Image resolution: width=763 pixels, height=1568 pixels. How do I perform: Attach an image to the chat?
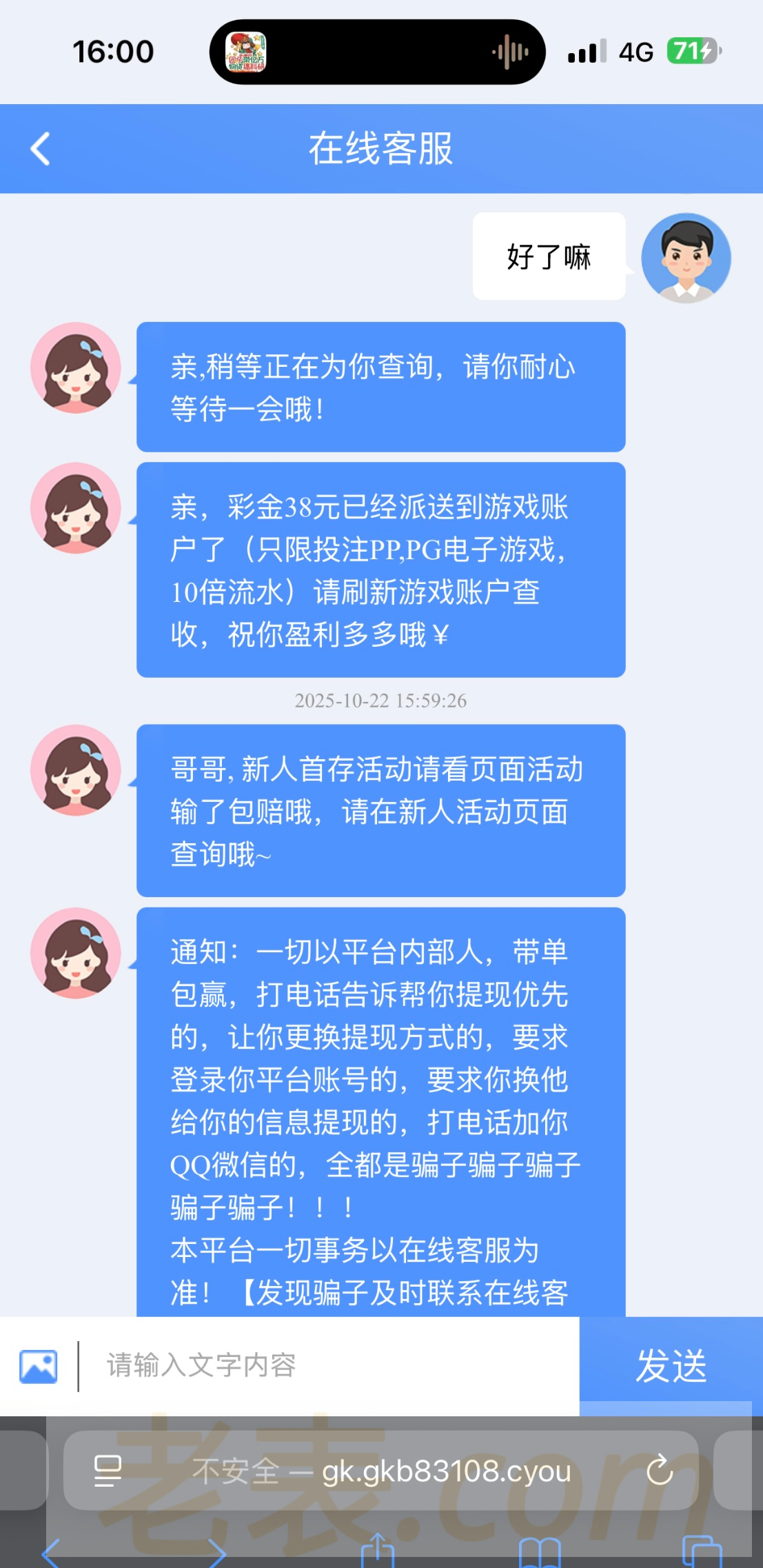coord(39,1366)
